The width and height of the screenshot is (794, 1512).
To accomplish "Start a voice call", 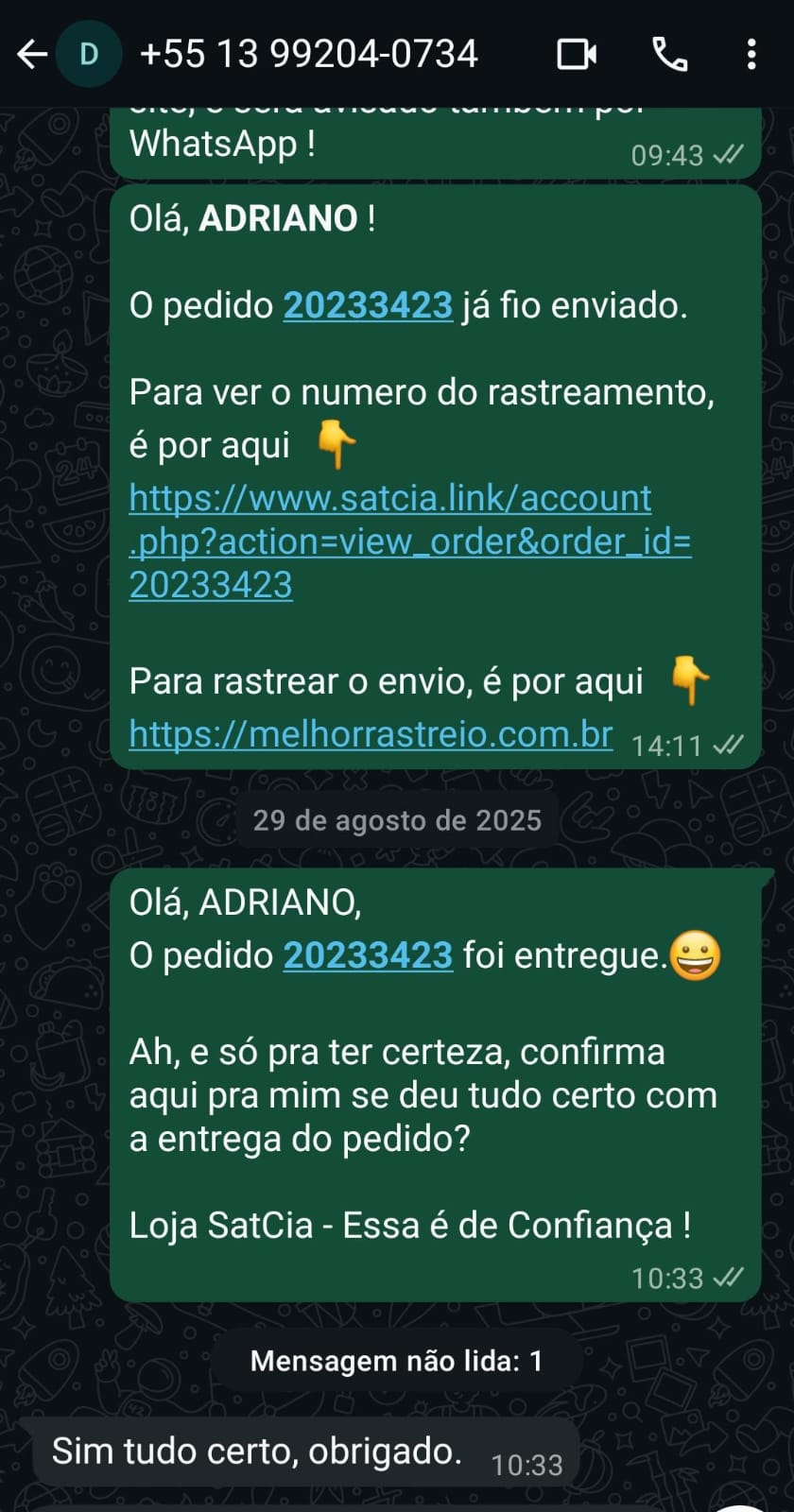I will pos(670,54).
